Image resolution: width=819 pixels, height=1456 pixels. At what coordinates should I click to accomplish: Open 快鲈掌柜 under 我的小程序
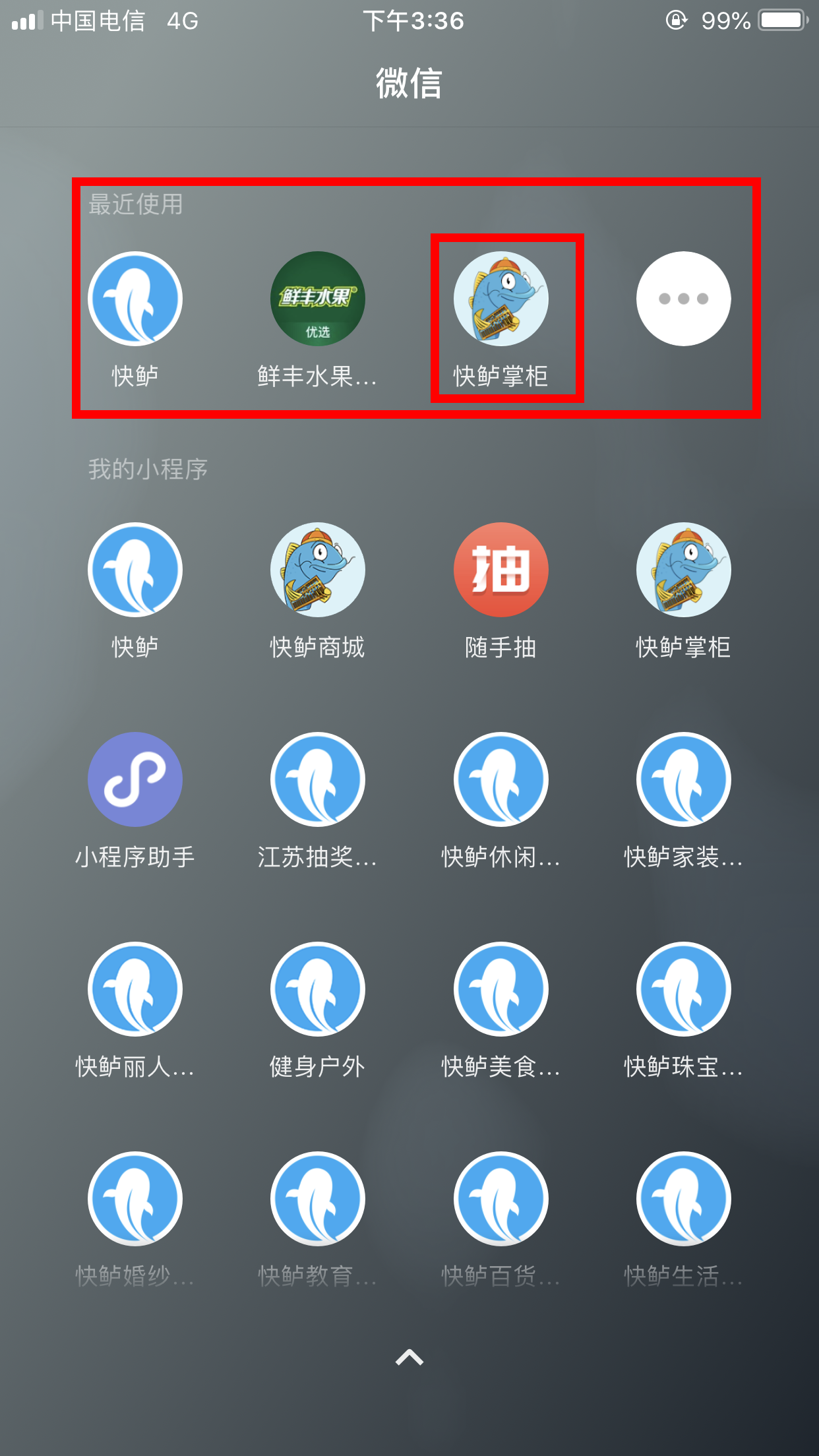[683, 570]
